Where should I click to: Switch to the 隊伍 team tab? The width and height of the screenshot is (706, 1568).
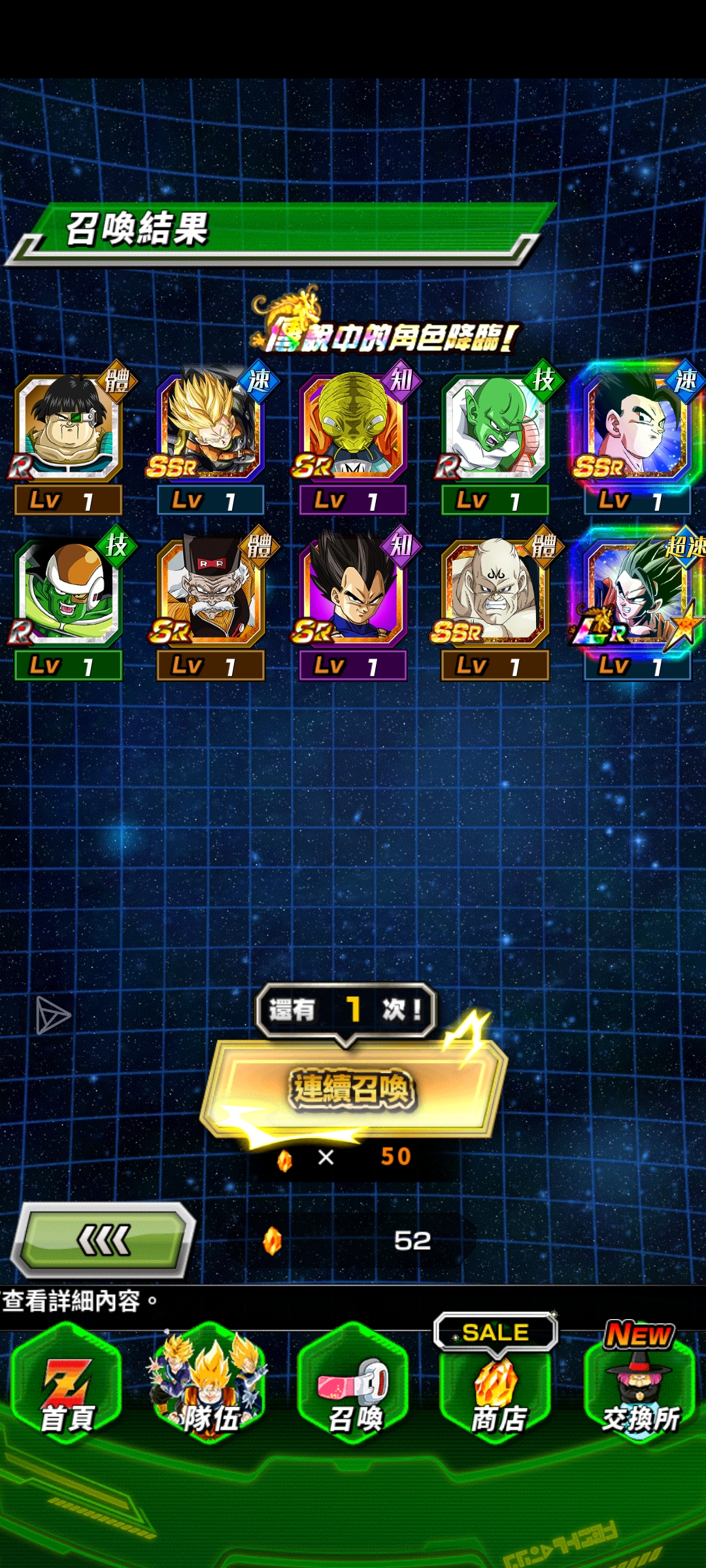(210, 1388)
